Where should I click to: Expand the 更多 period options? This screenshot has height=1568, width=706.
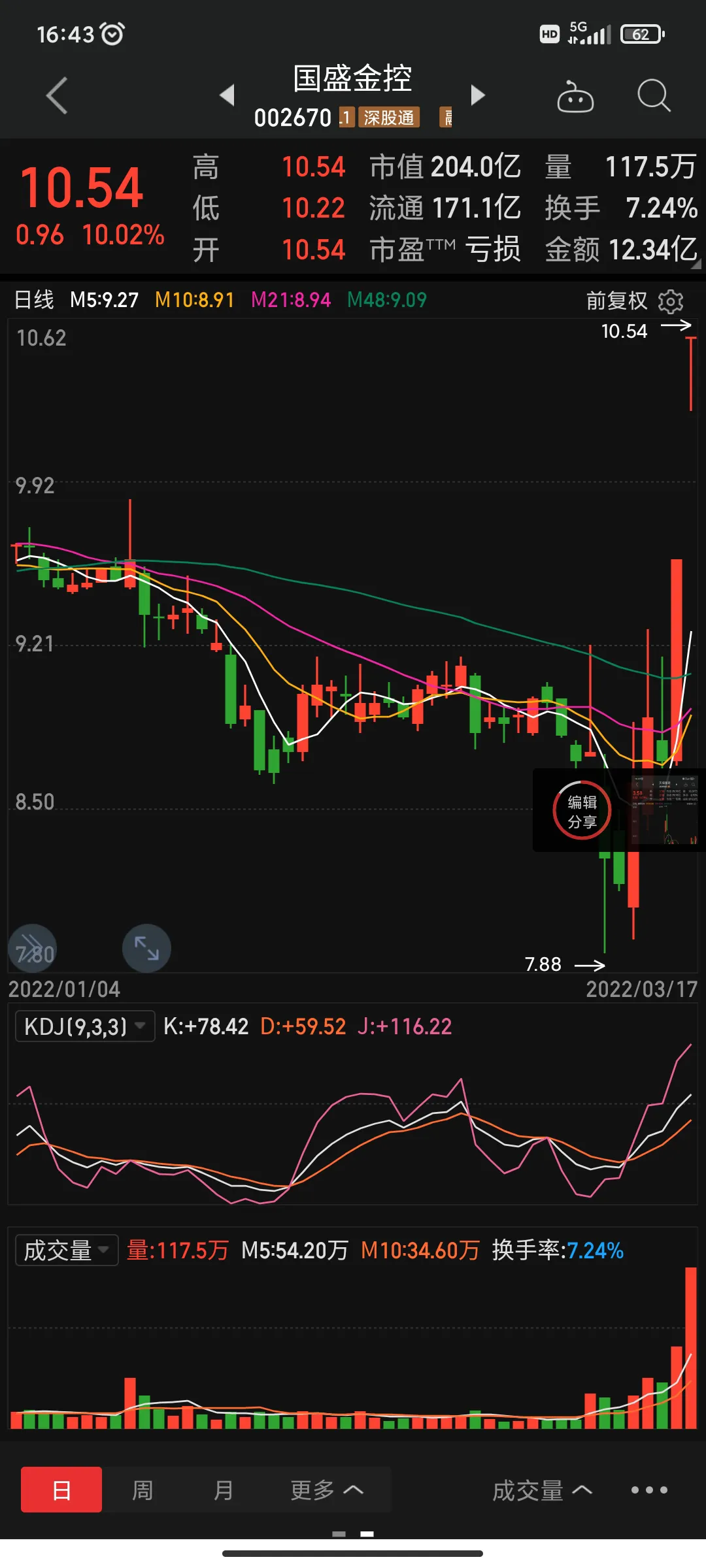[326, 1490]
